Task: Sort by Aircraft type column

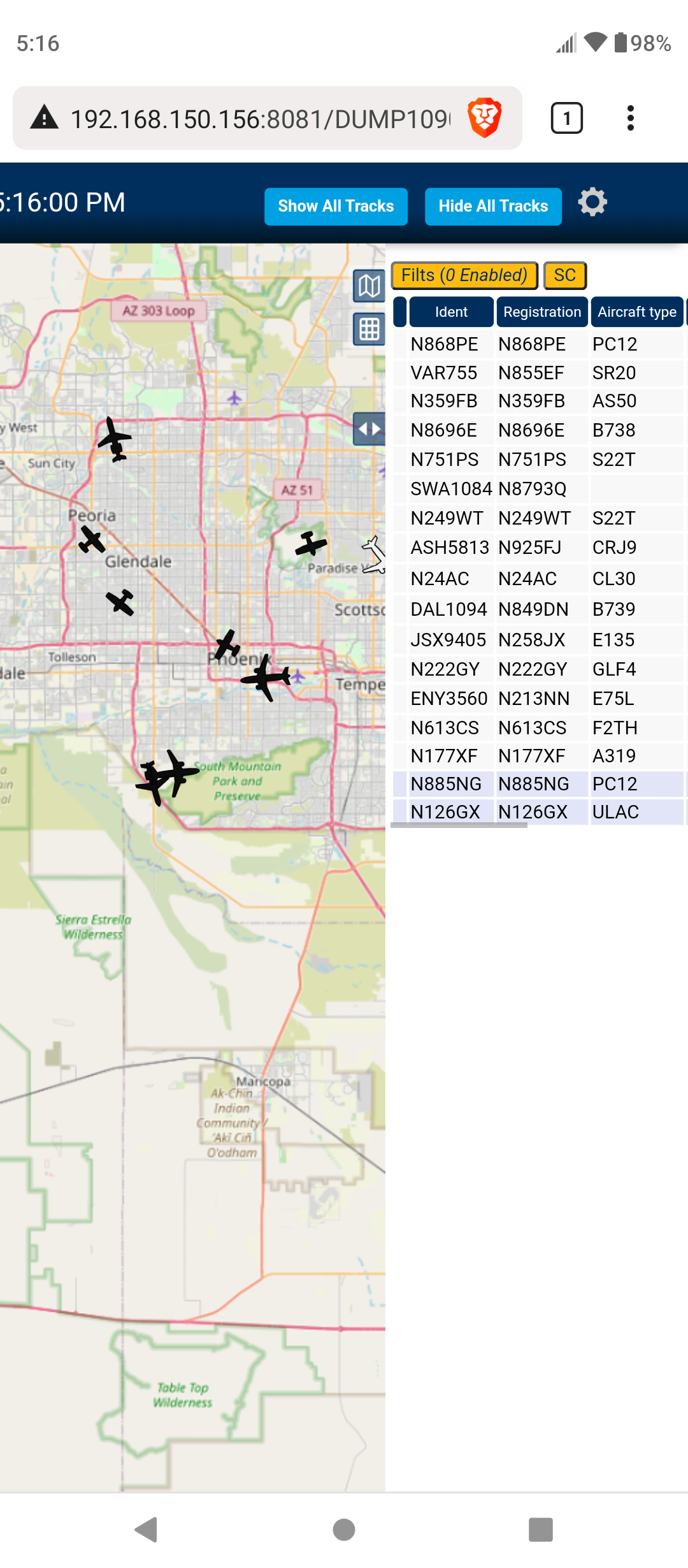Action: point(637,312)
